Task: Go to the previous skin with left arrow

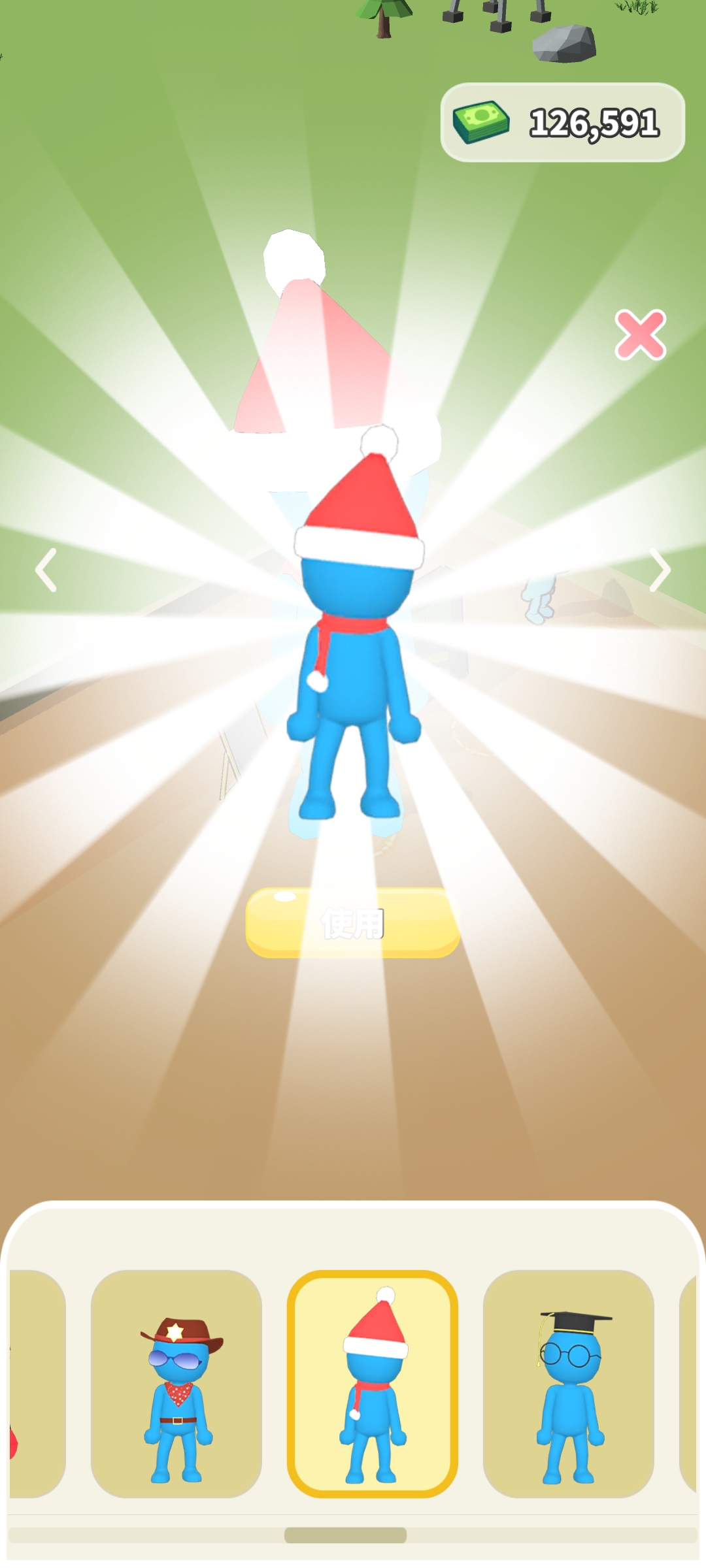Action: pos(46,570)
